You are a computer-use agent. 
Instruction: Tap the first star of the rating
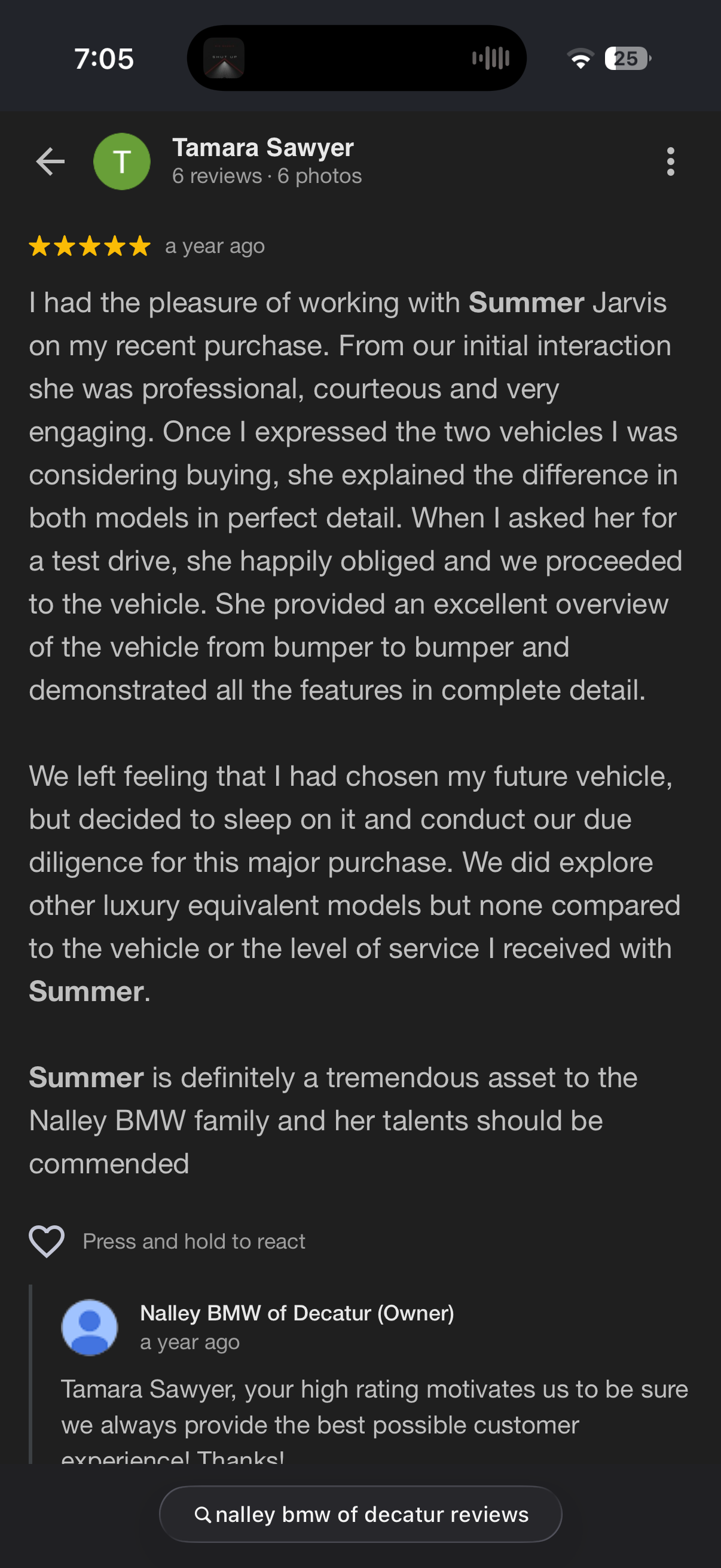[x=41, y=247]
